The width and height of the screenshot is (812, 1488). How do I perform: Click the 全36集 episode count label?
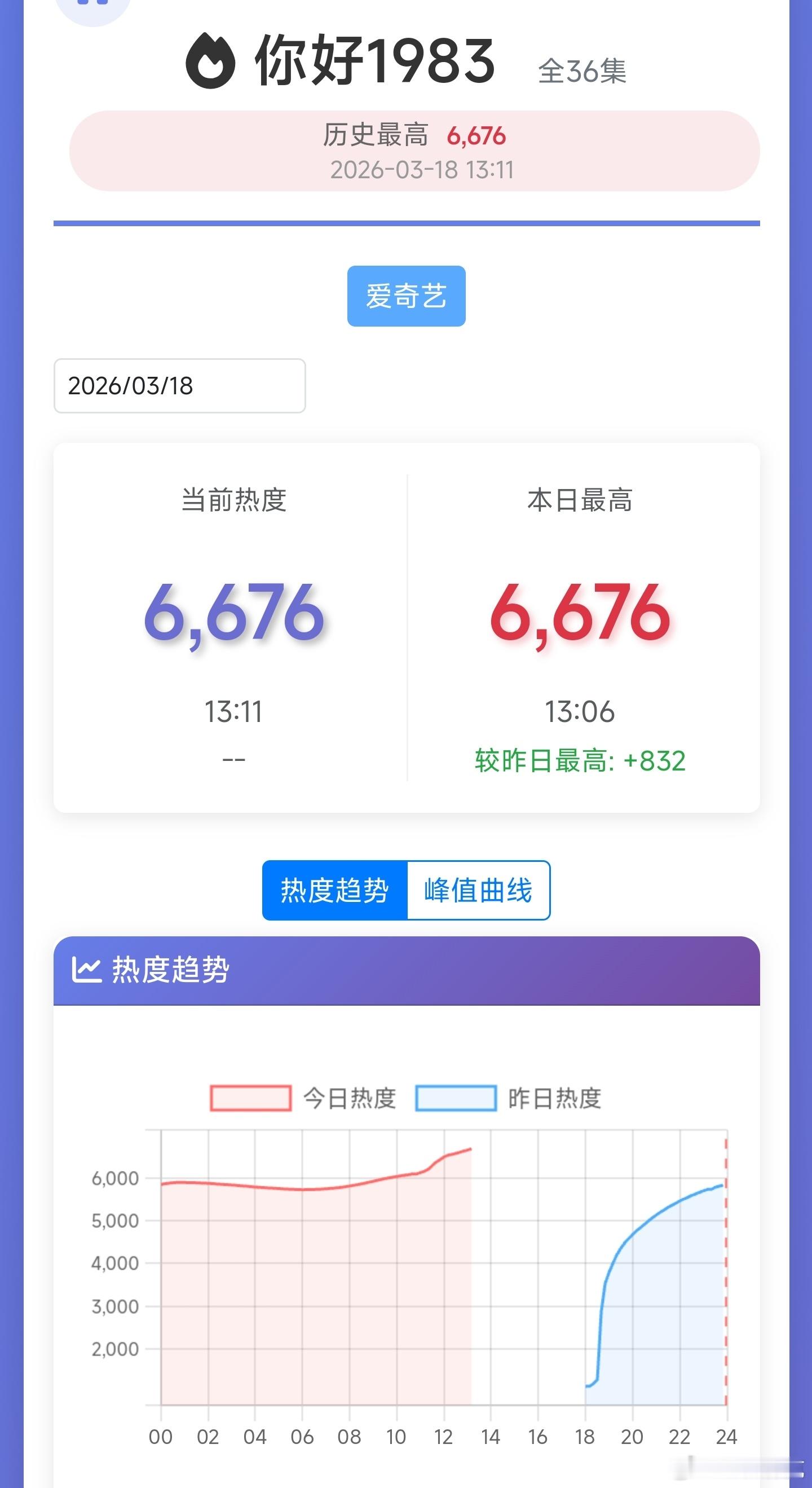coord(583,71)
